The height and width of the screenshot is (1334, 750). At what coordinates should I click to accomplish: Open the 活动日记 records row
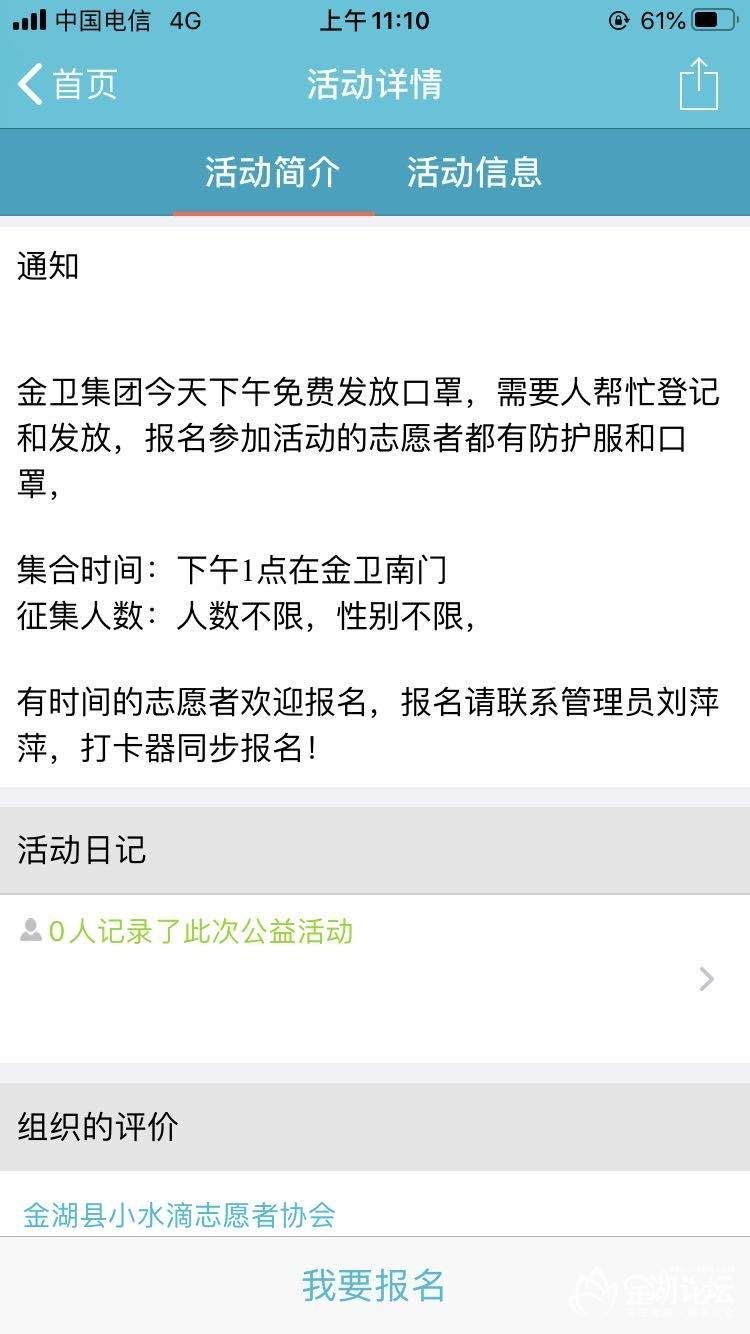[x=375, y=977]
